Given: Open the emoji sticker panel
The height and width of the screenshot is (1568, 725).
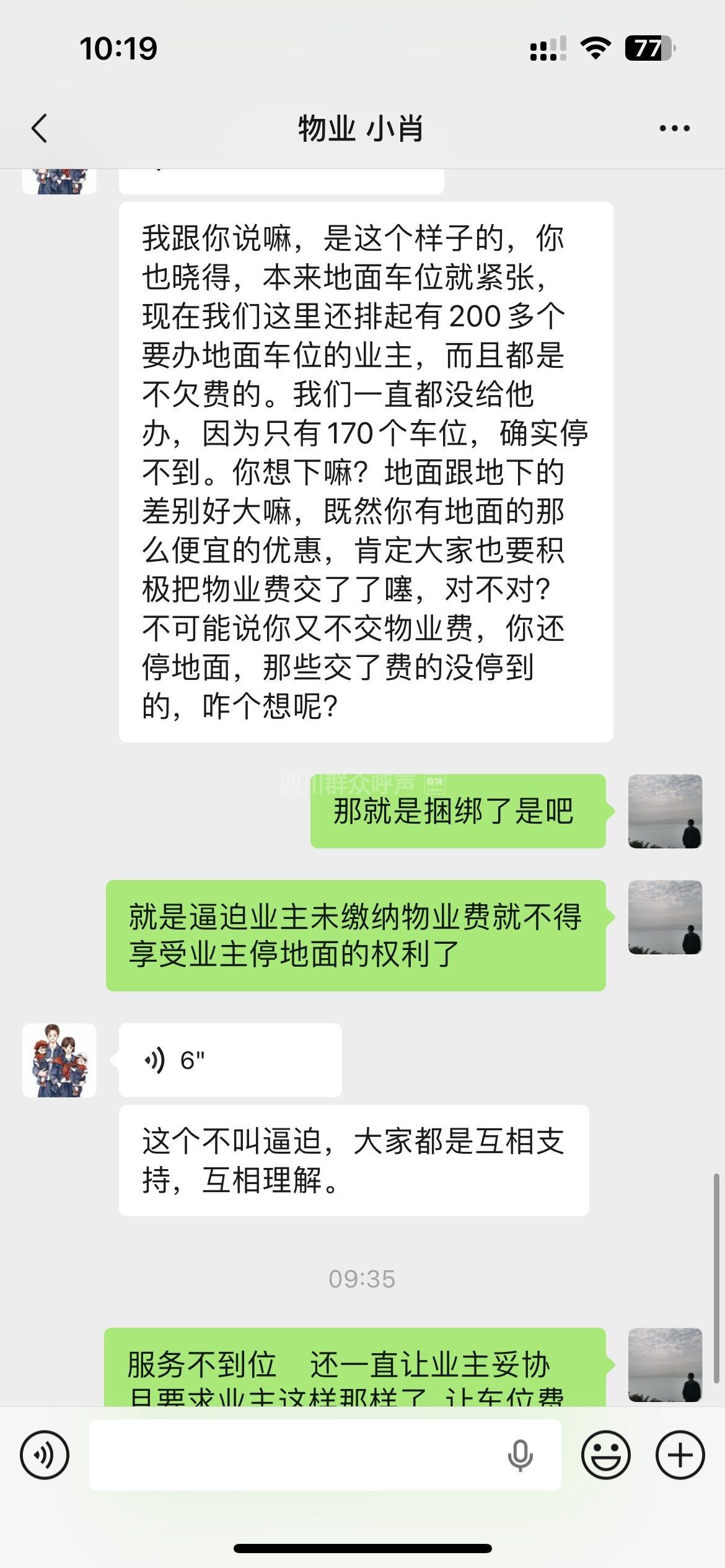Looking at the screenshot, I should coord(605,1455).
